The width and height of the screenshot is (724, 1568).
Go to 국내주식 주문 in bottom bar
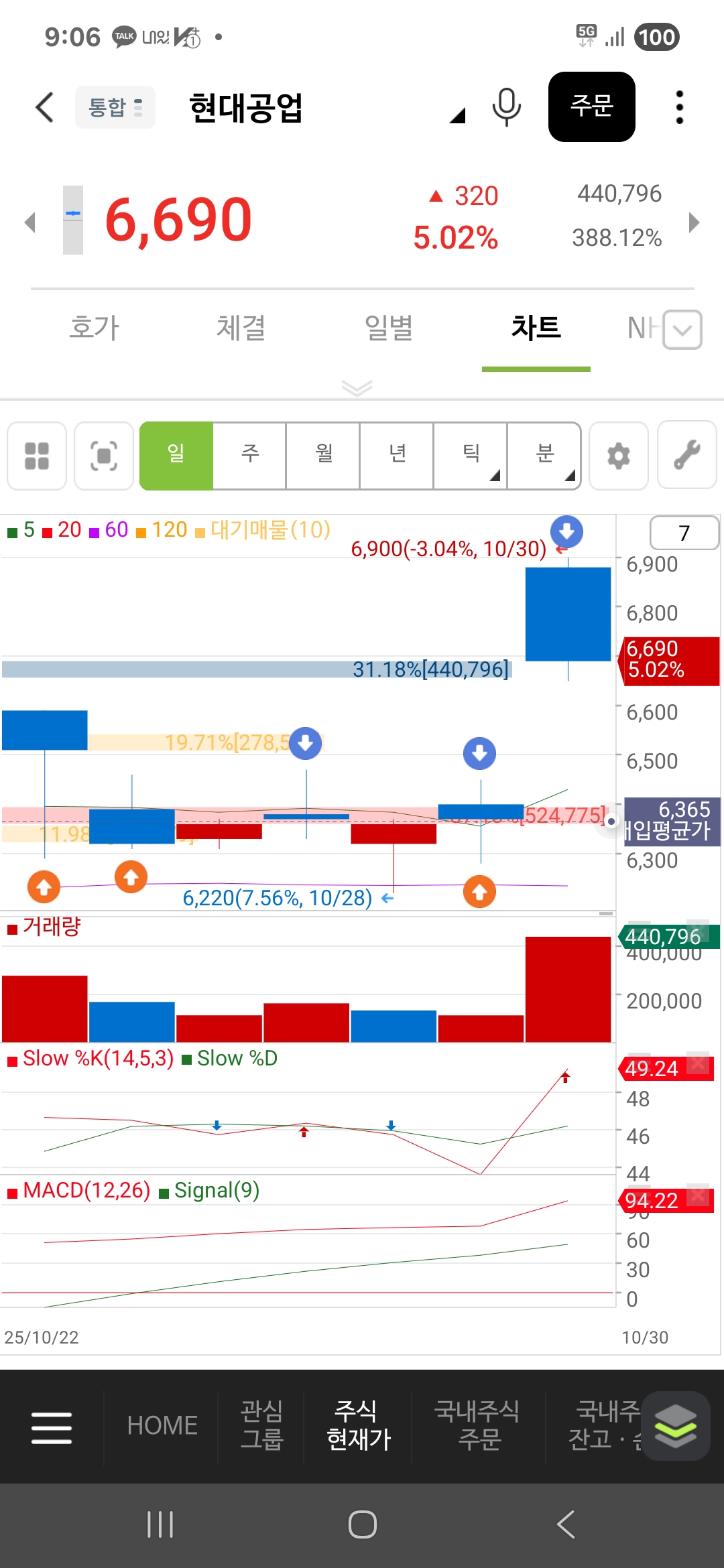point(477,1425)
